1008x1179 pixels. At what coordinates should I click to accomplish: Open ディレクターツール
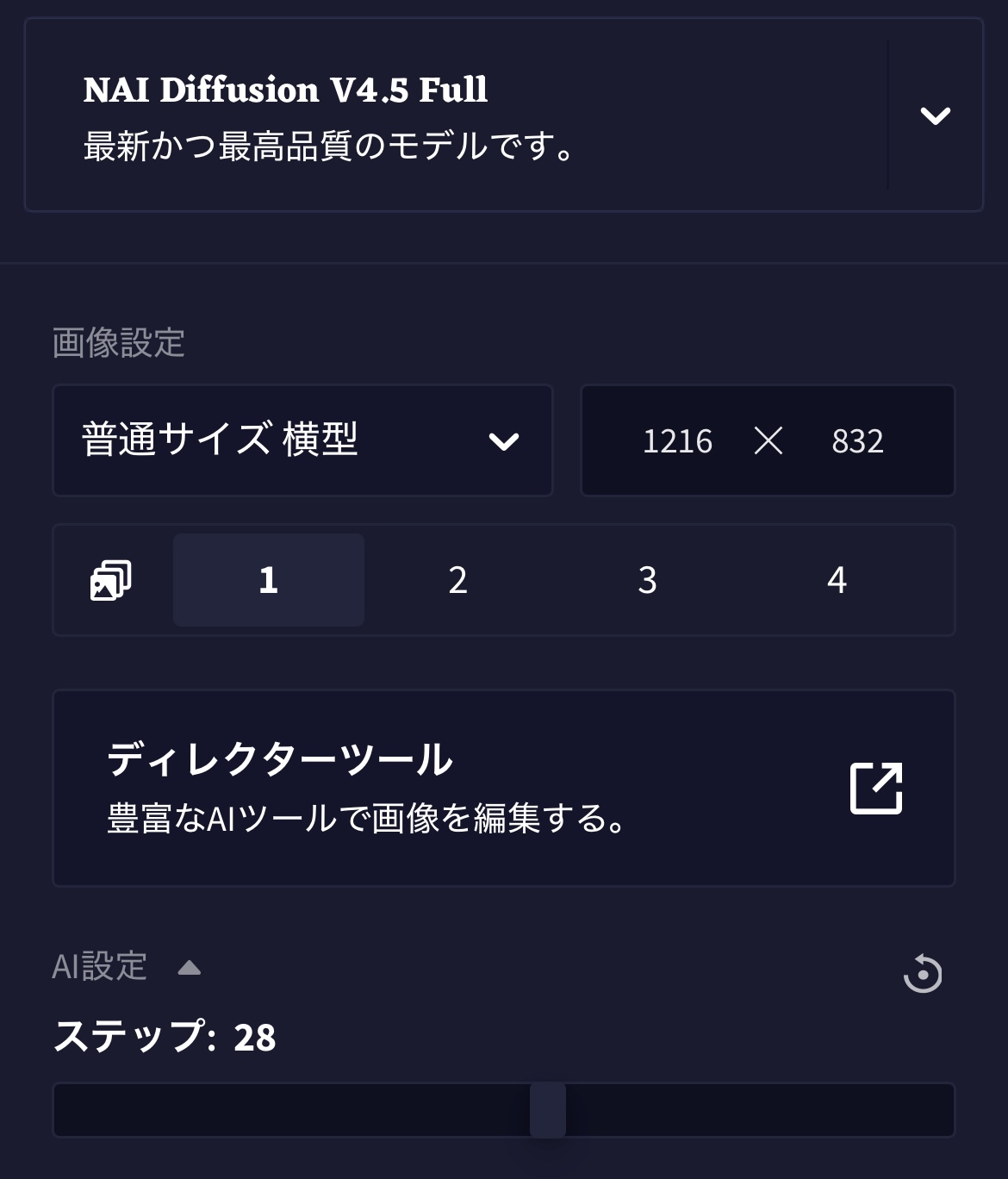(504, 788)
